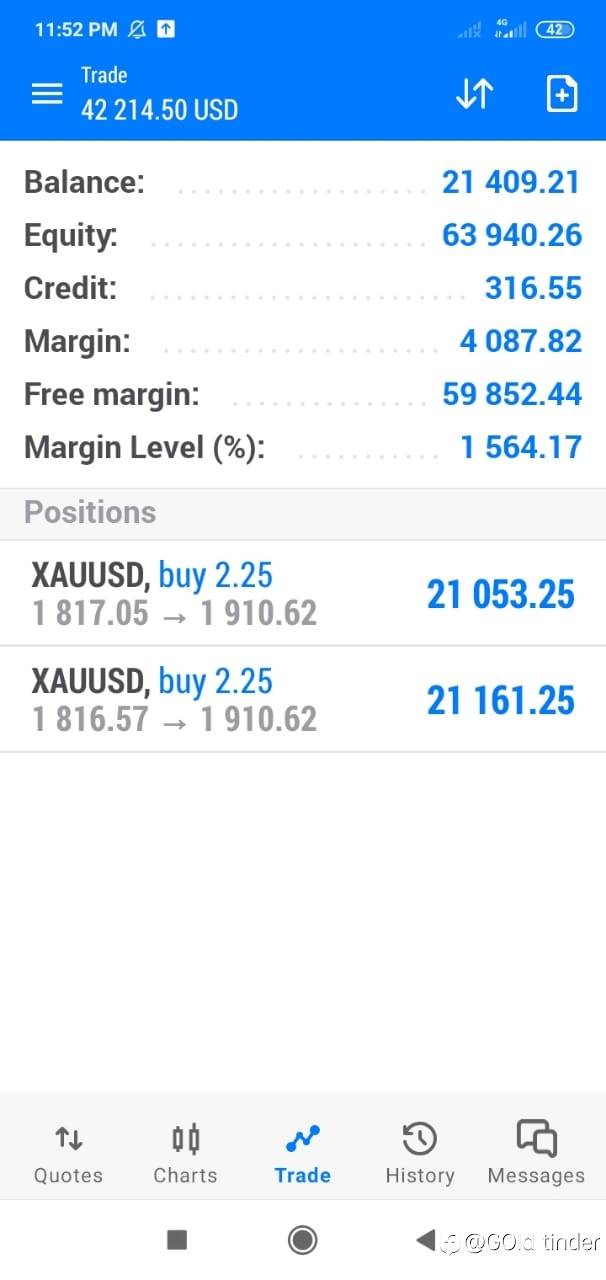Select the Trade tab
Viewport: 606px width, 1280px height.
302,1154
